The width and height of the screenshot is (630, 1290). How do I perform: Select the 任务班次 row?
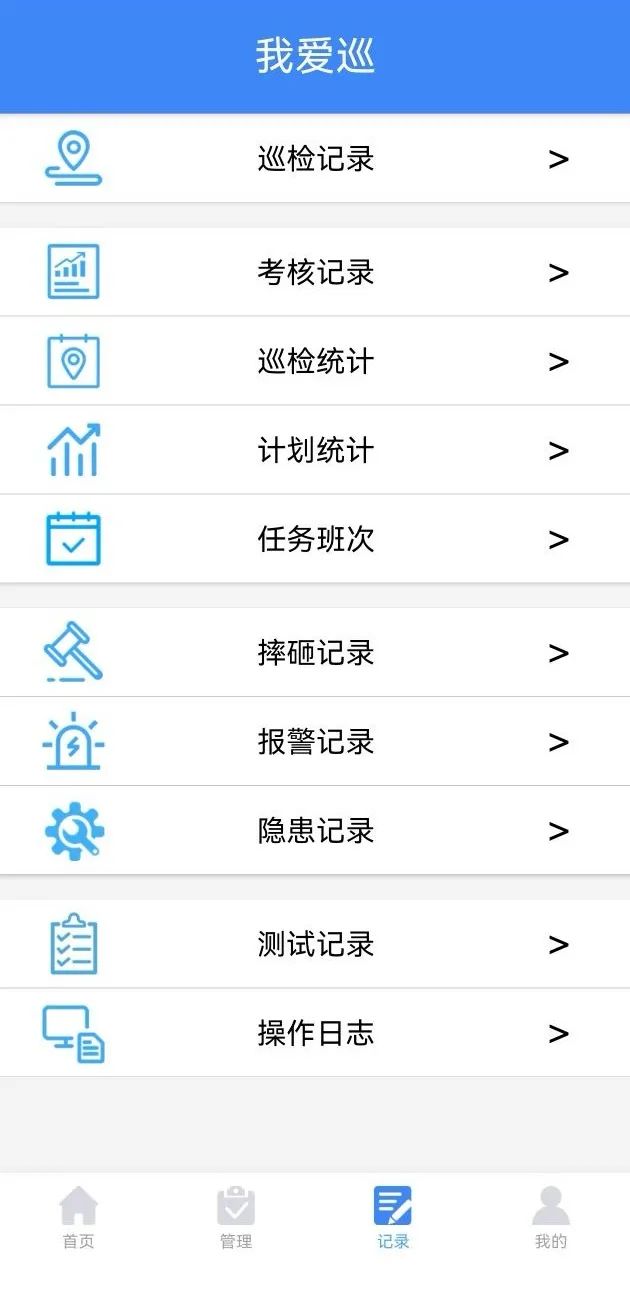pos(315,539)
